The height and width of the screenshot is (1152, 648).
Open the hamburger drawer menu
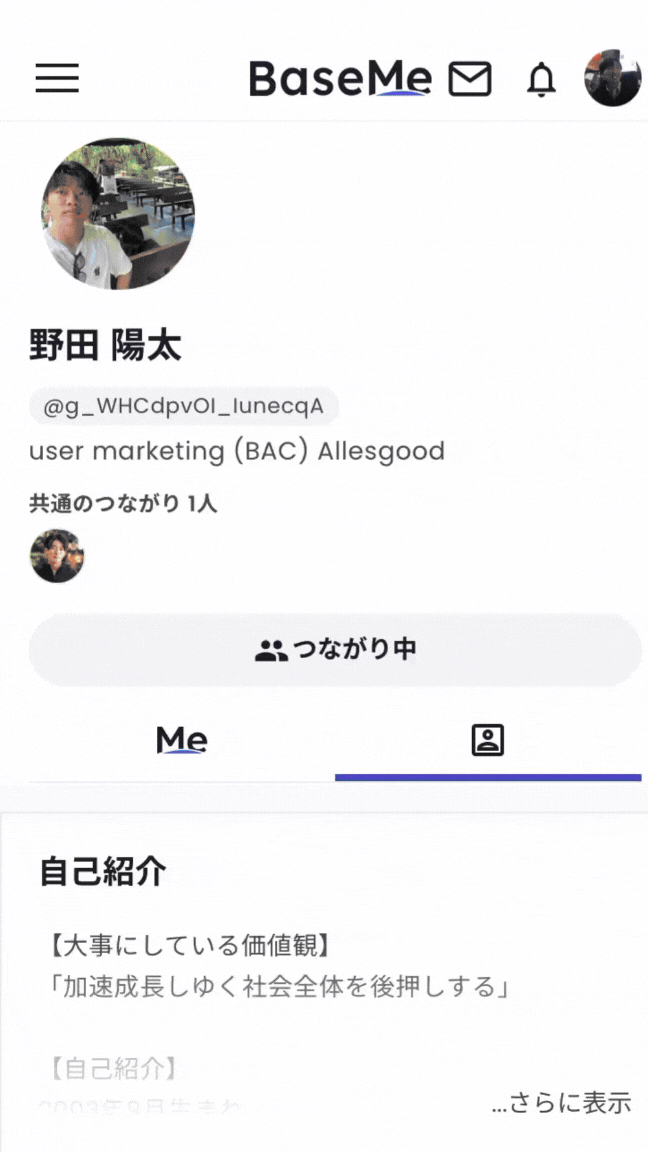click(57, 78)
